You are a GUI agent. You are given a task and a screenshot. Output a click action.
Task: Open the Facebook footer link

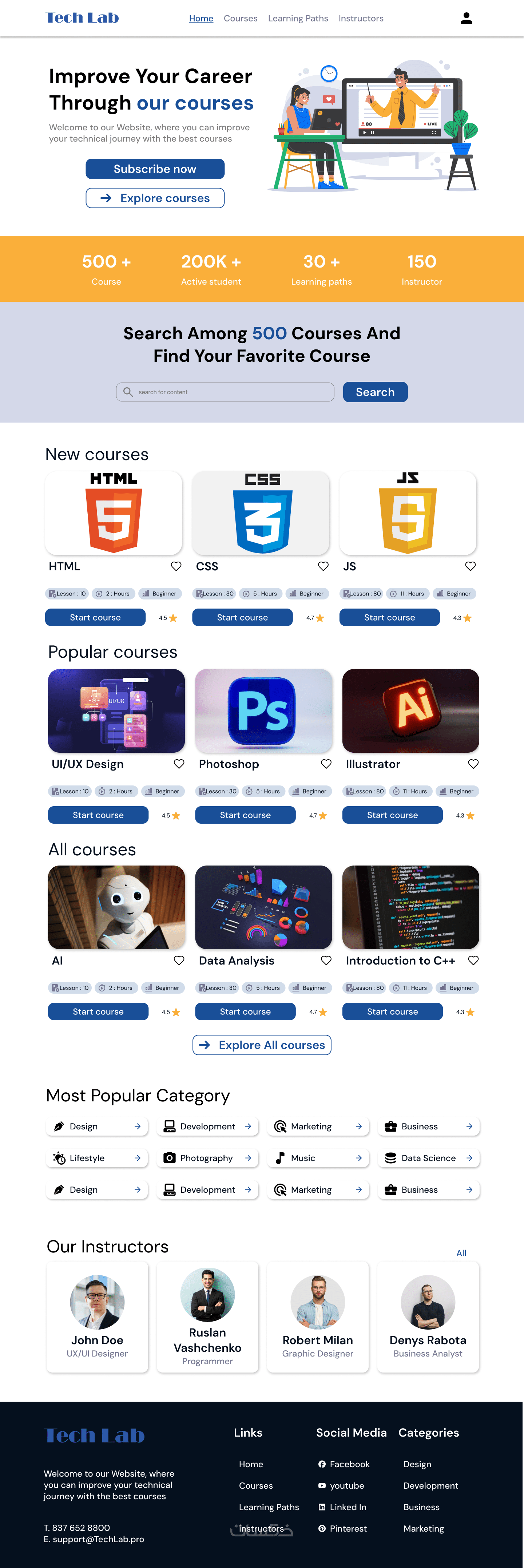[x=349, y=1464]
